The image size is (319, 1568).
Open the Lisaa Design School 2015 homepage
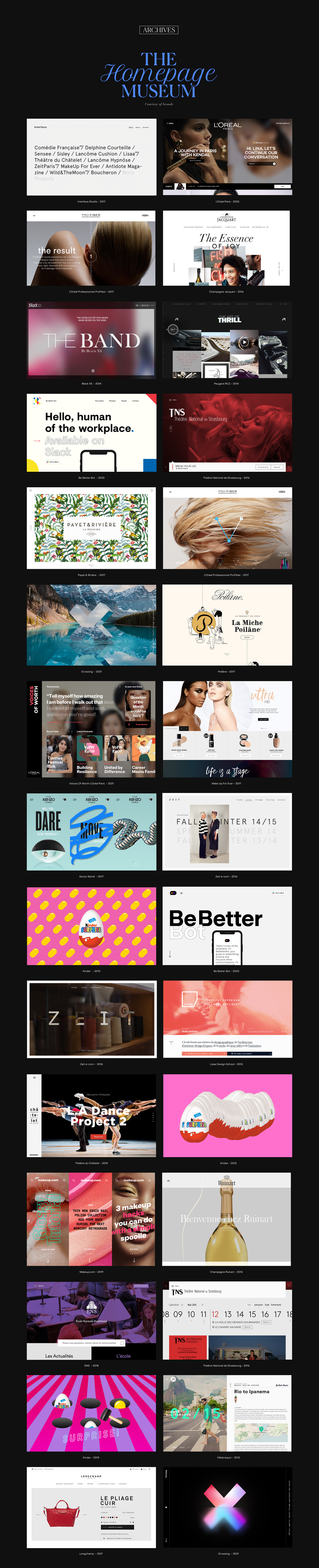coord(227,1018)
